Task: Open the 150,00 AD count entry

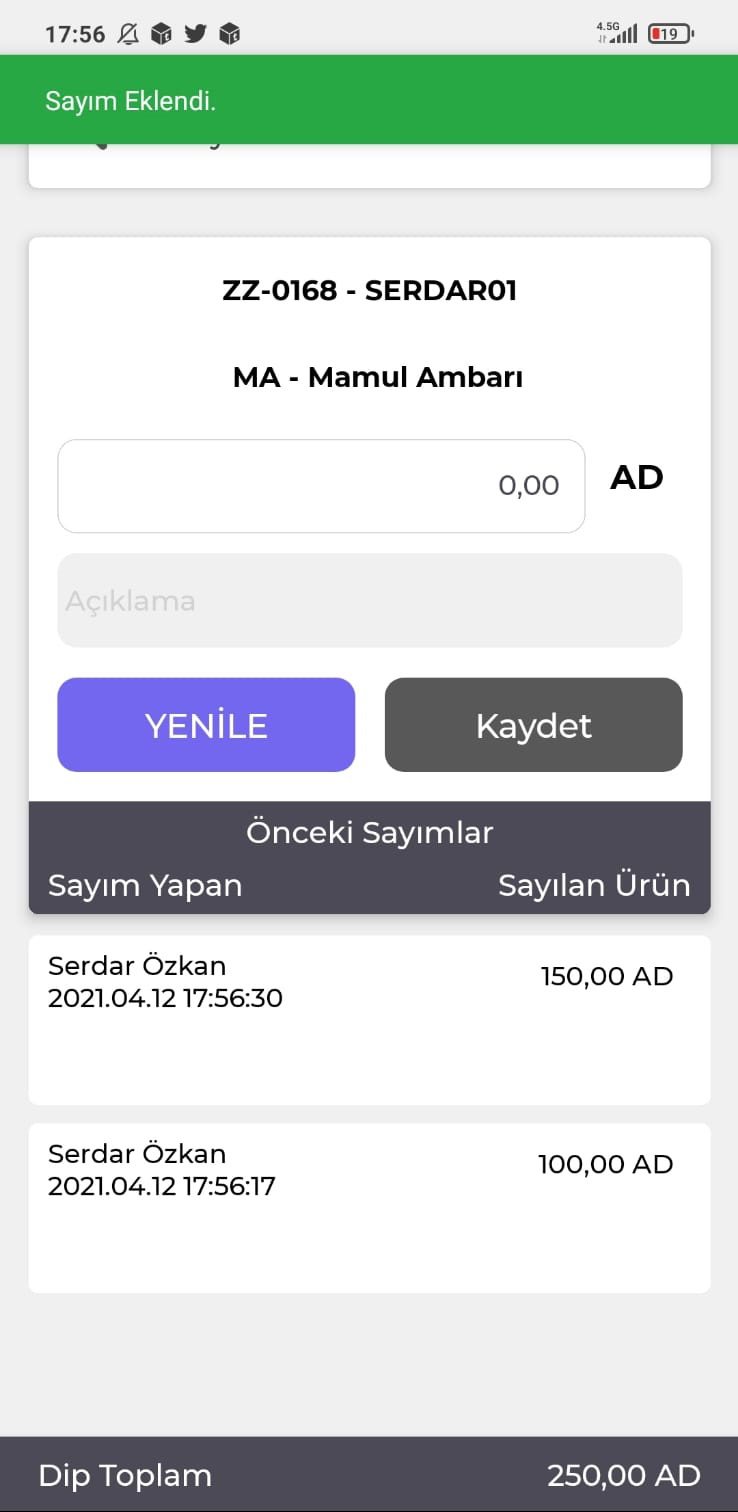Action: (369, 1020)
